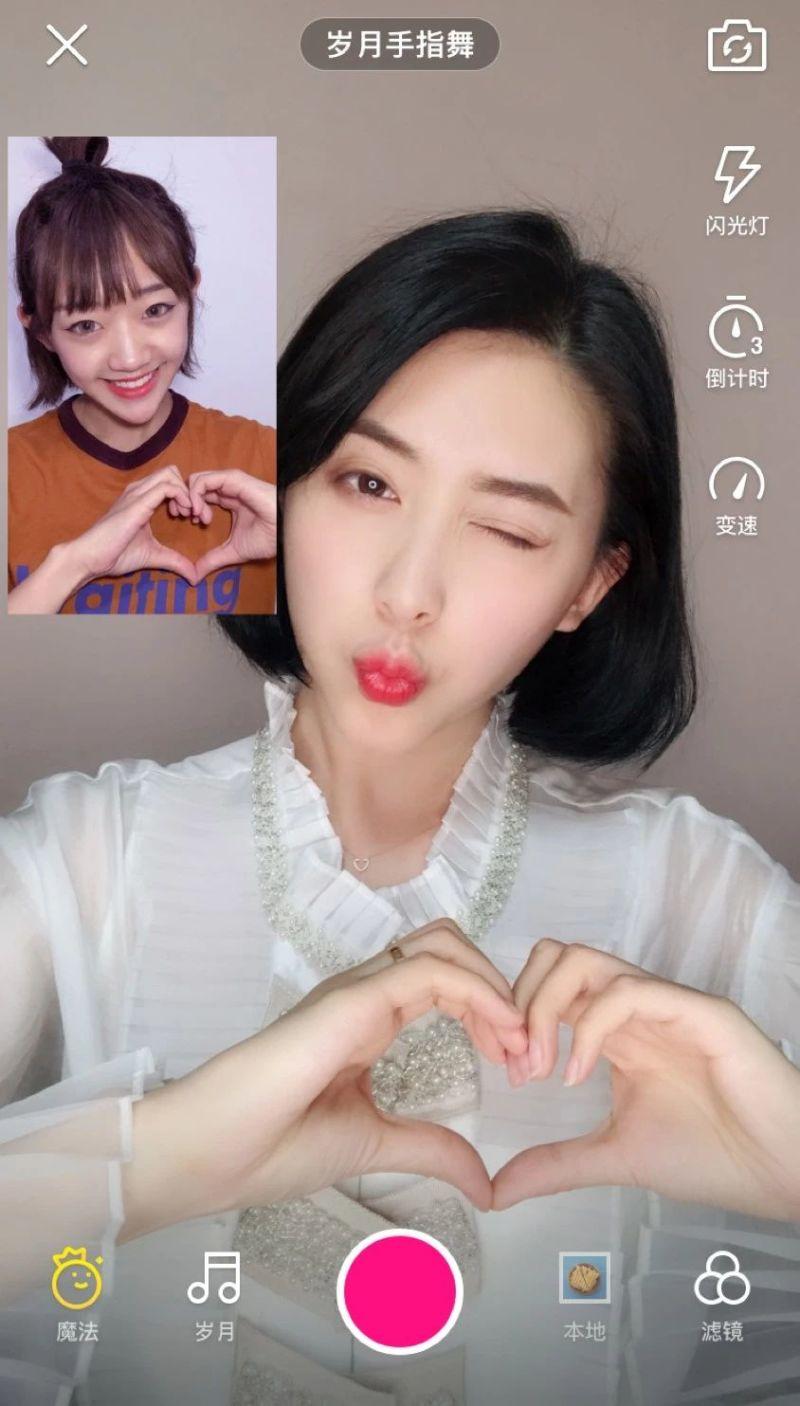Open 本地 local gallery
The image size is (800, 1406).
[x=584, y=1293]
